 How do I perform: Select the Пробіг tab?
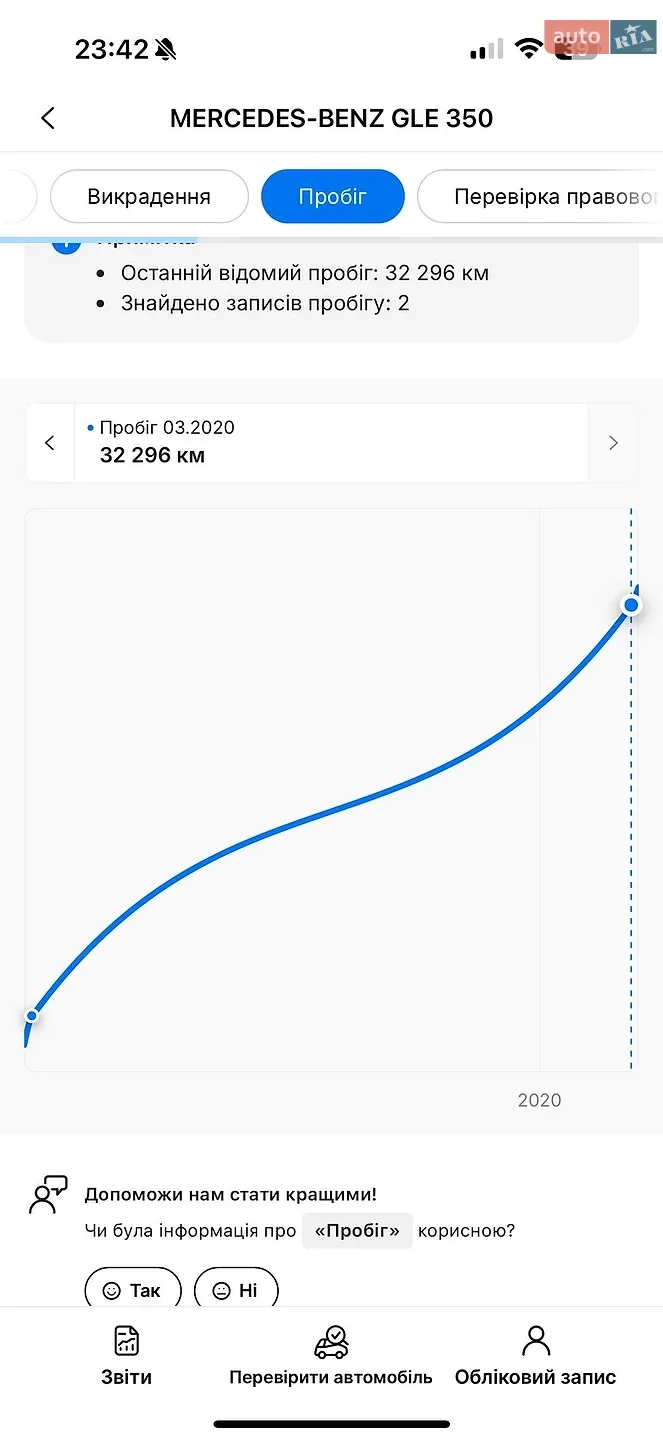(333, 196)
